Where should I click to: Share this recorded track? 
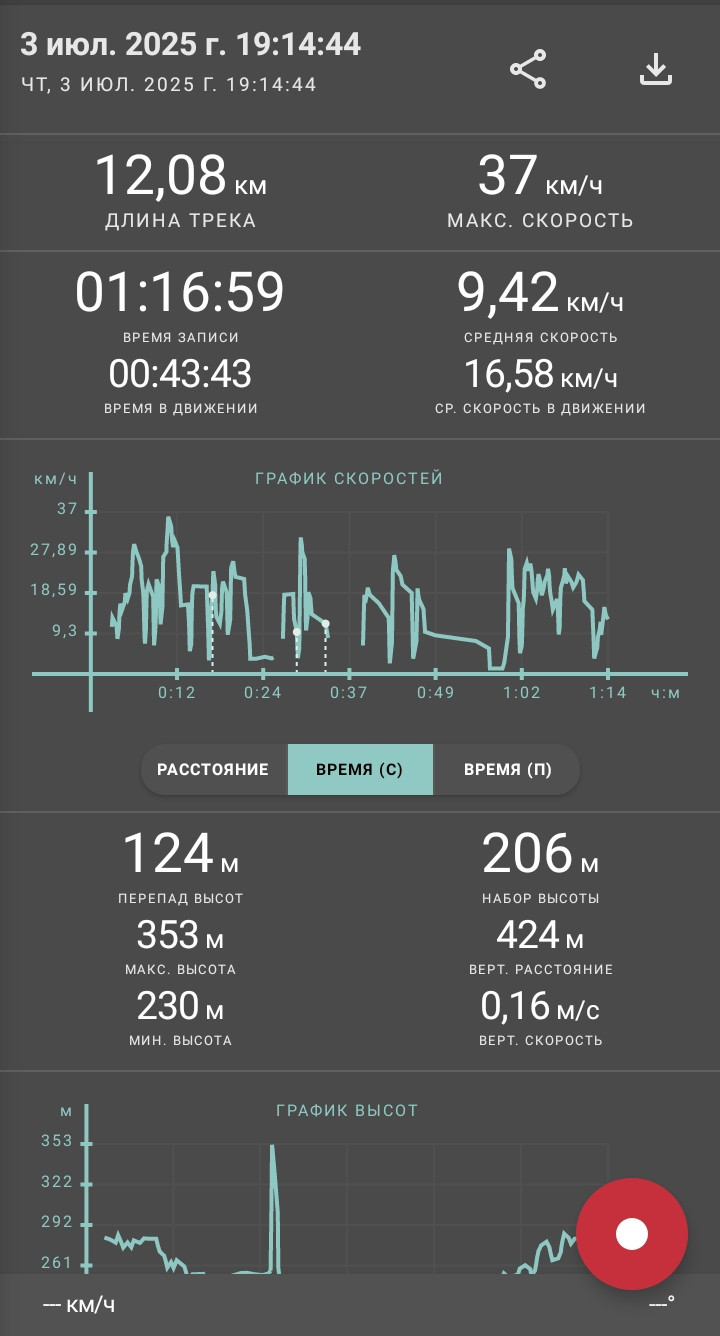pyautogui.click(x=528, y=69)
